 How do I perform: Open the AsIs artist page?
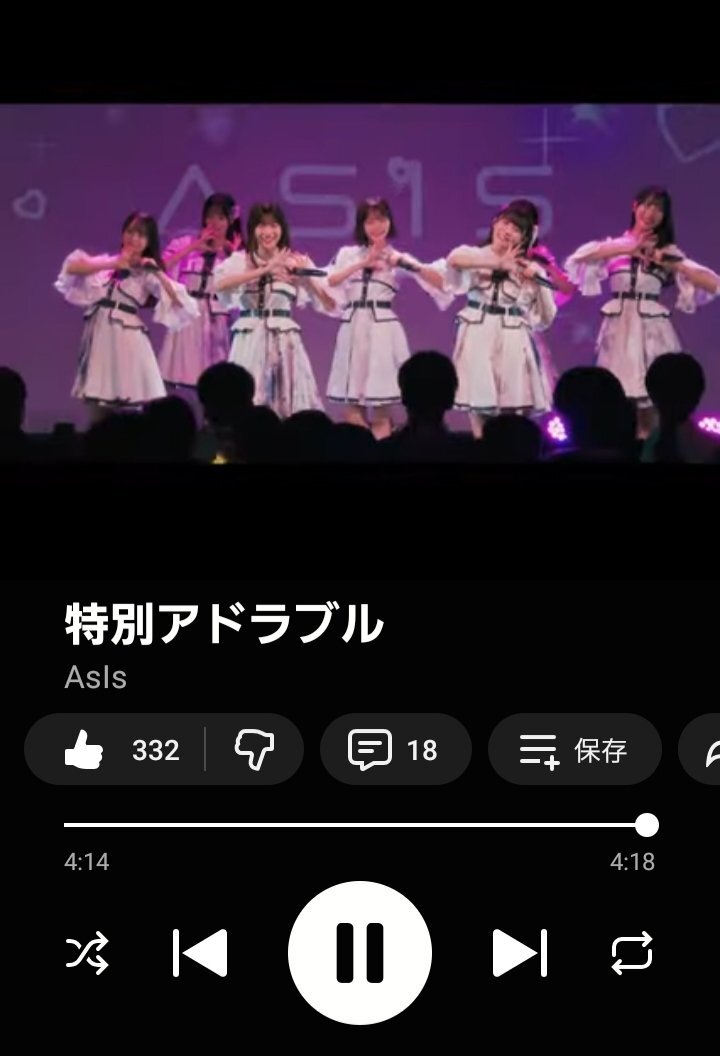coord(96,677)
